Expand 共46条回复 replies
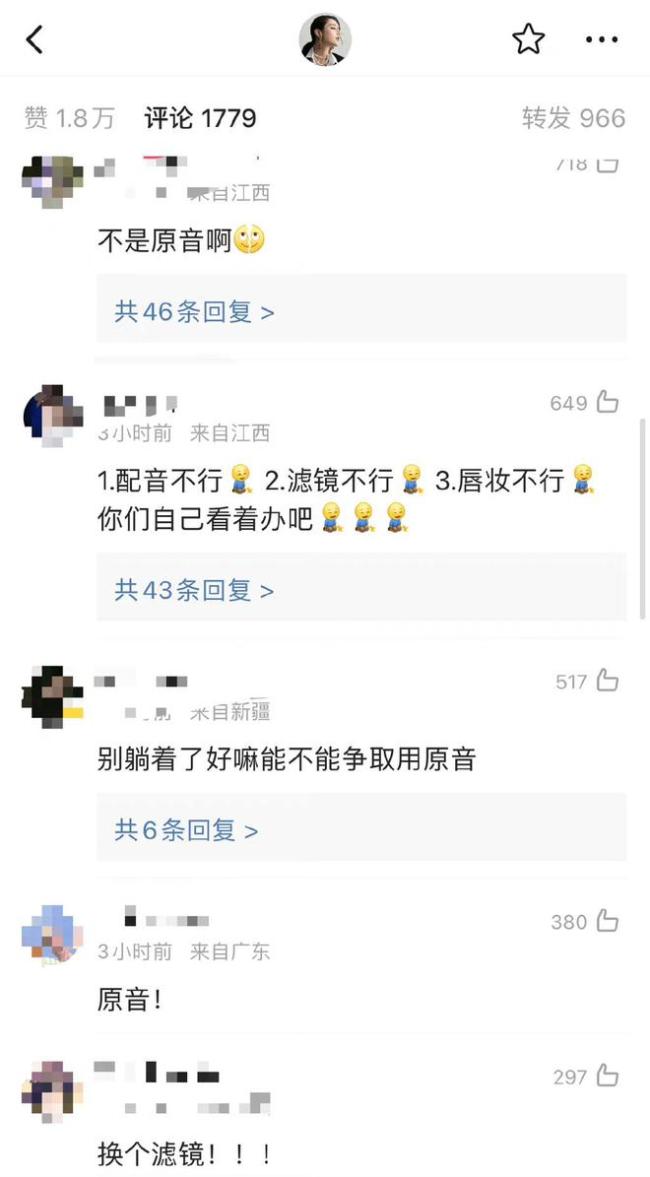Image resolution: width=650 pixels, height=1177 pixels. coord(194,312)
